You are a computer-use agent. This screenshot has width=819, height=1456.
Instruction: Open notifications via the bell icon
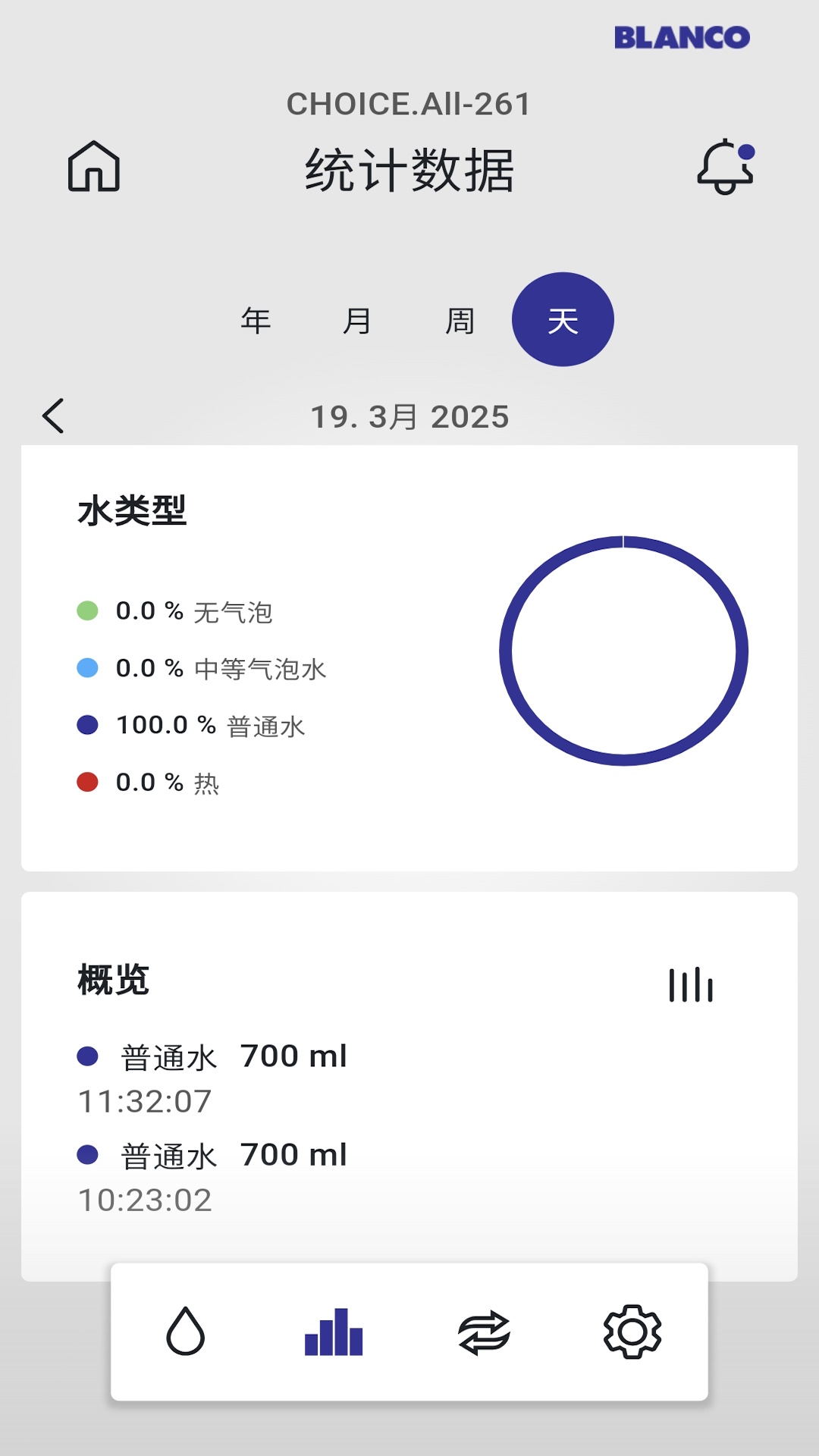[725, 168]
